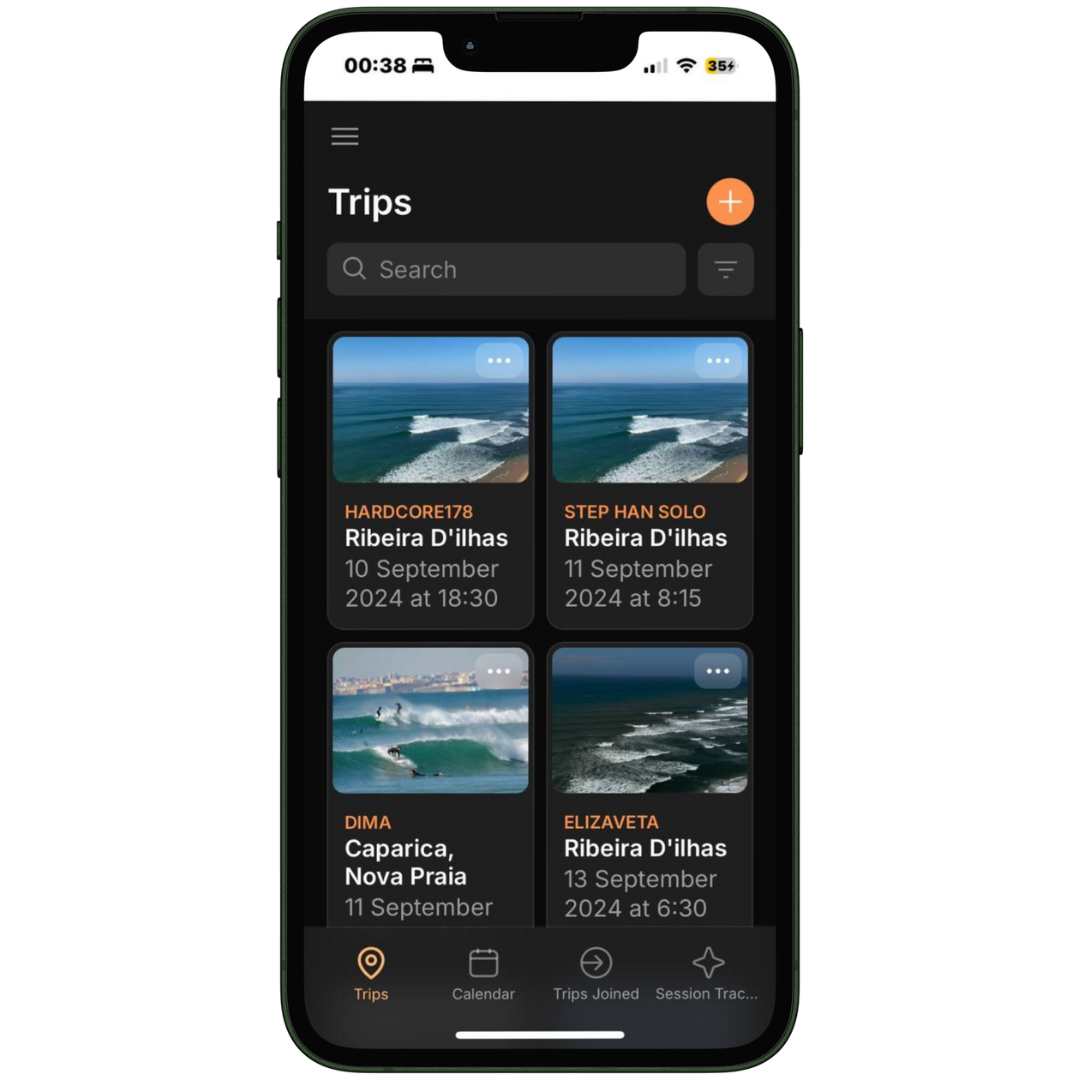Switch to the Calendar tab
This screenshot has height=1080, width=1080.
coord(483,974)
